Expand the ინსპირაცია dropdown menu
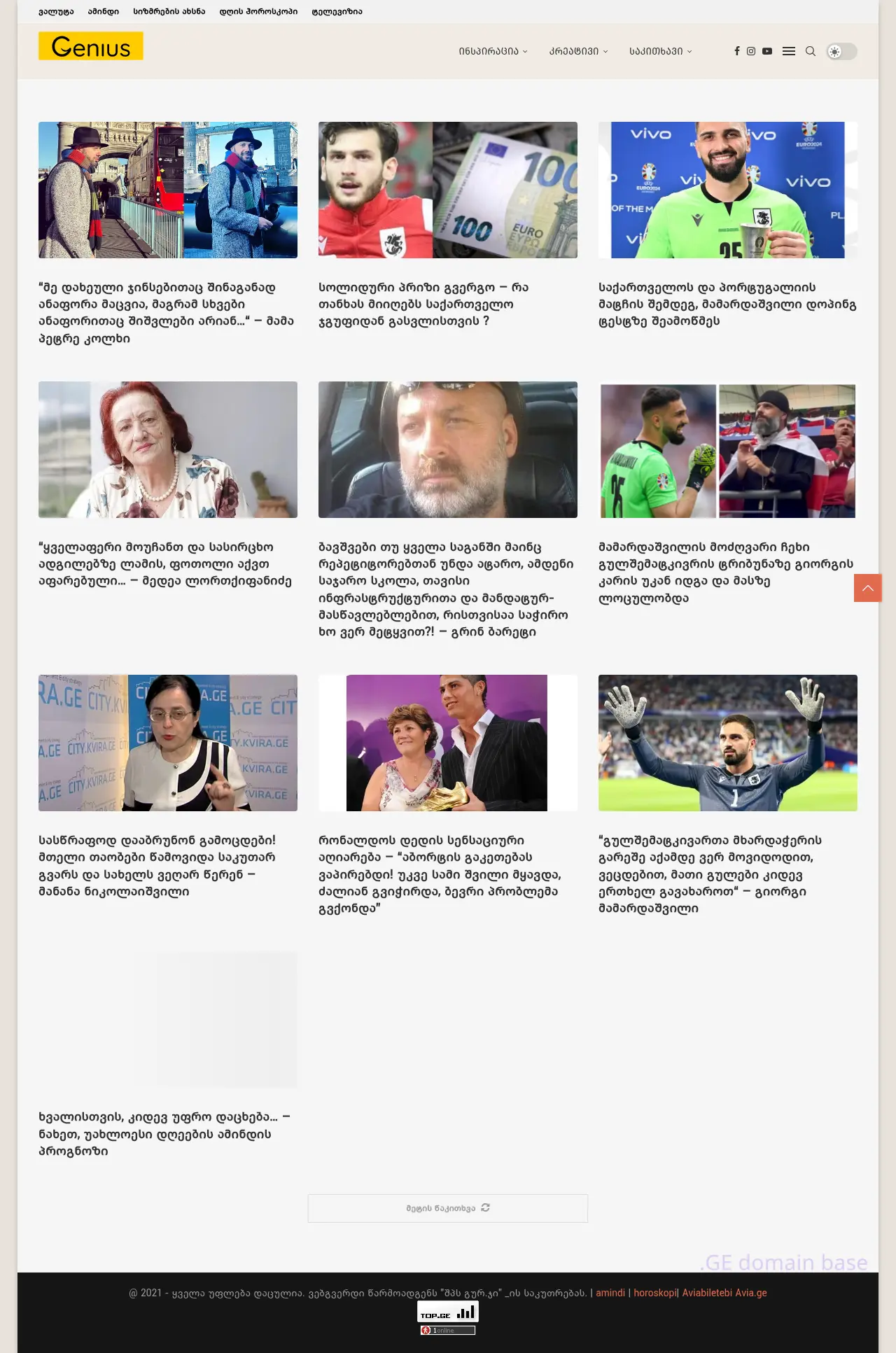The height and width of the screenshot is (1353, 896). point(493,51)
